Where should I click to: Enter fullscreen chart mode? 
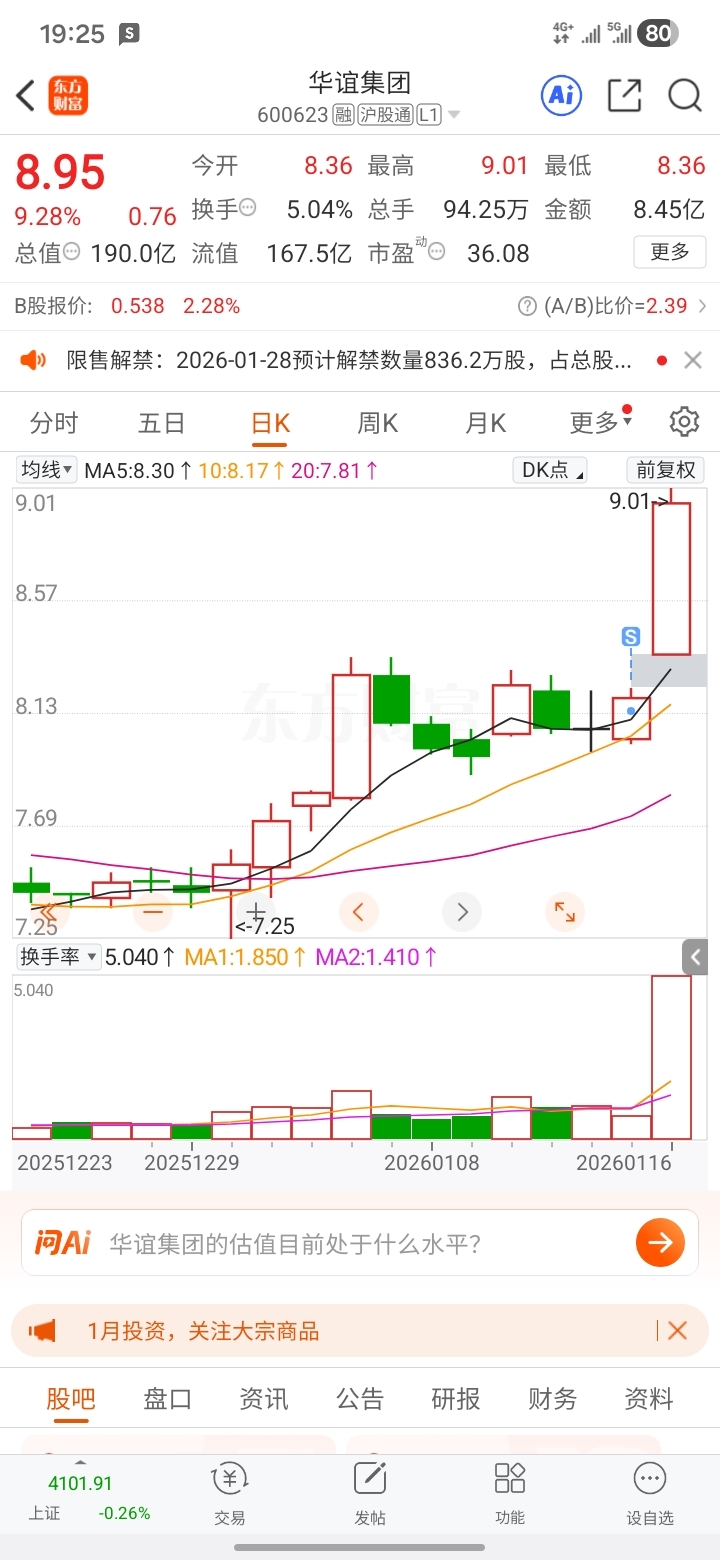(x=565, y=911)
